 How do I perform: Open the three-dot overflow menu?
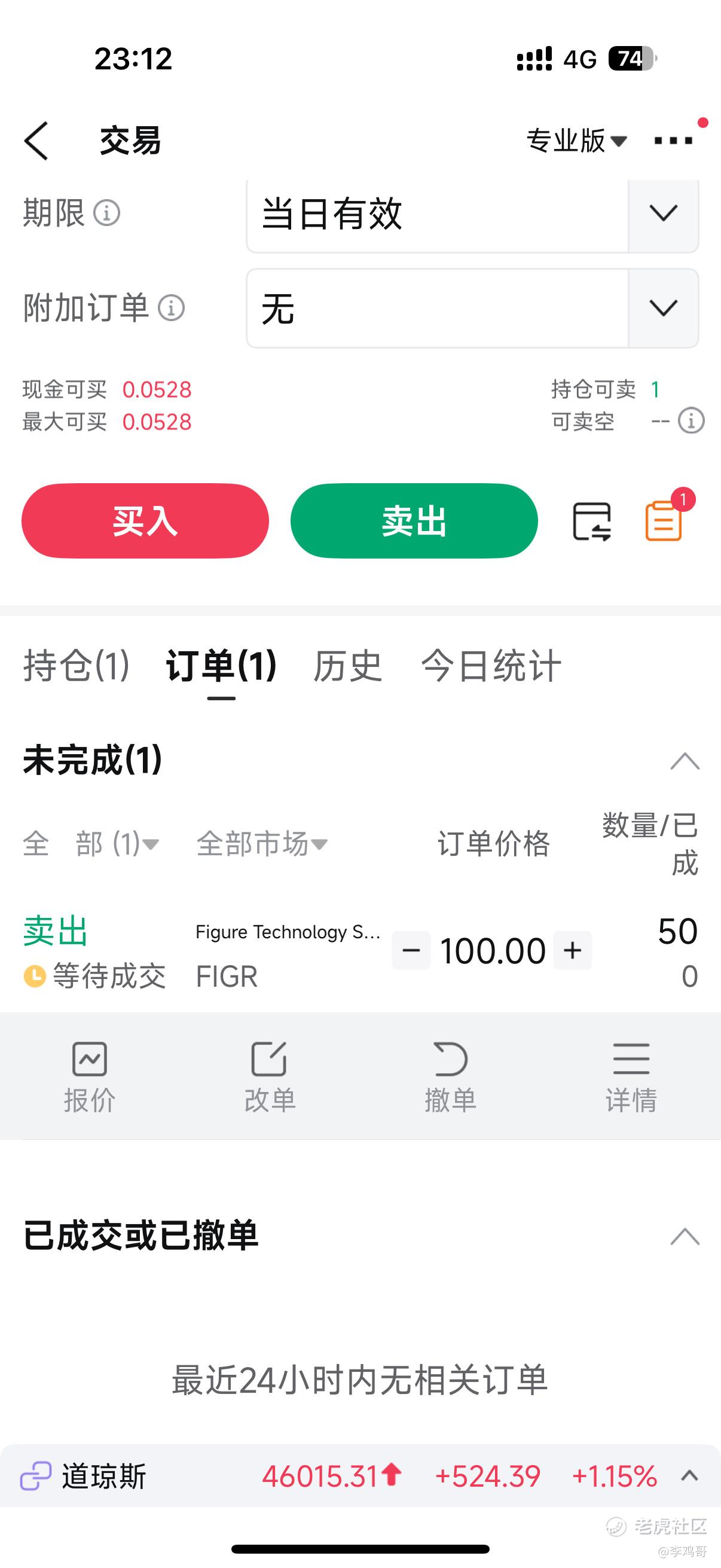[x=673, y=141]
